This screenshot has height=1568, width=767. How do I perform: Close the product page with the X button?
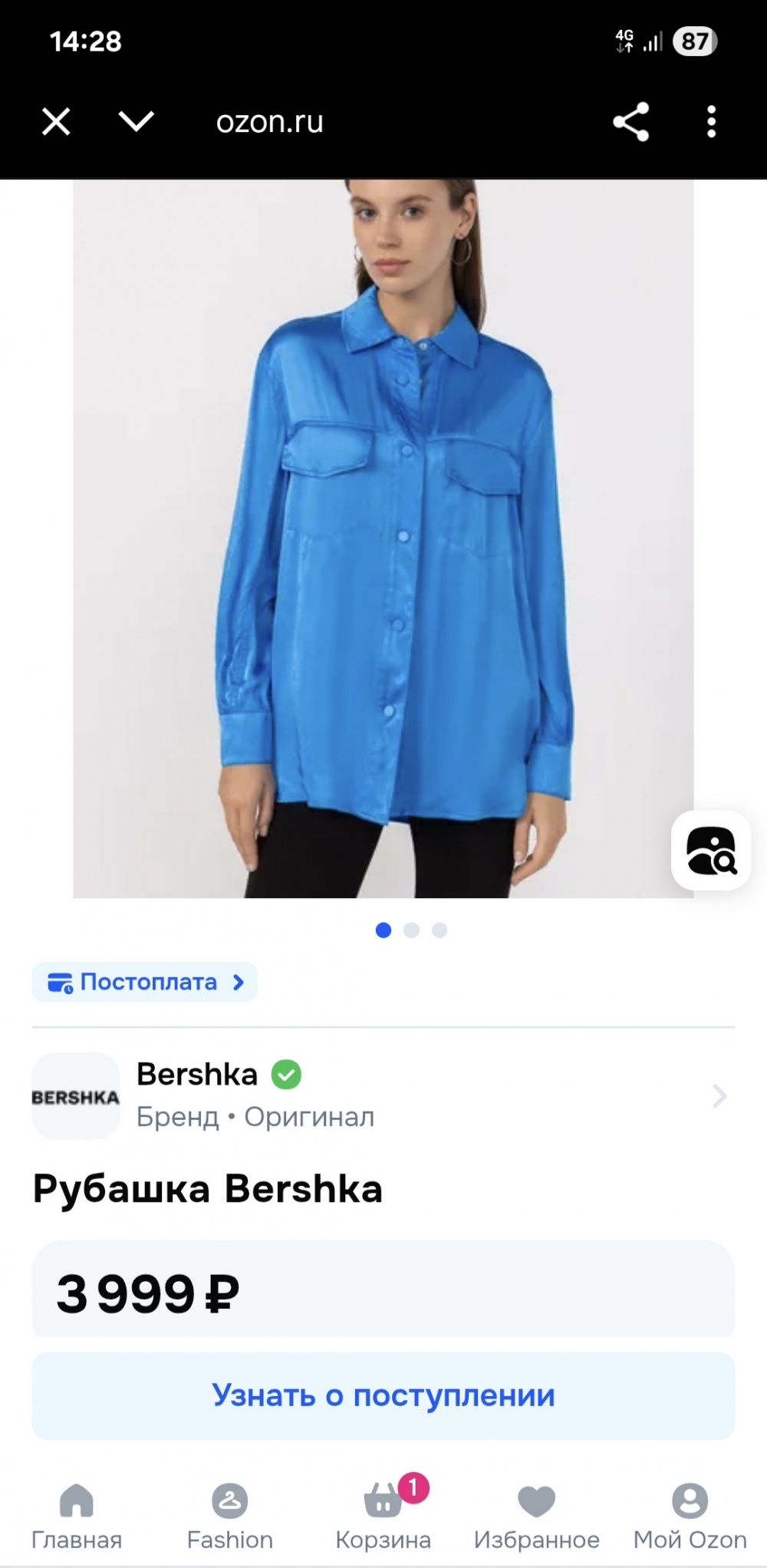(55, 121)
